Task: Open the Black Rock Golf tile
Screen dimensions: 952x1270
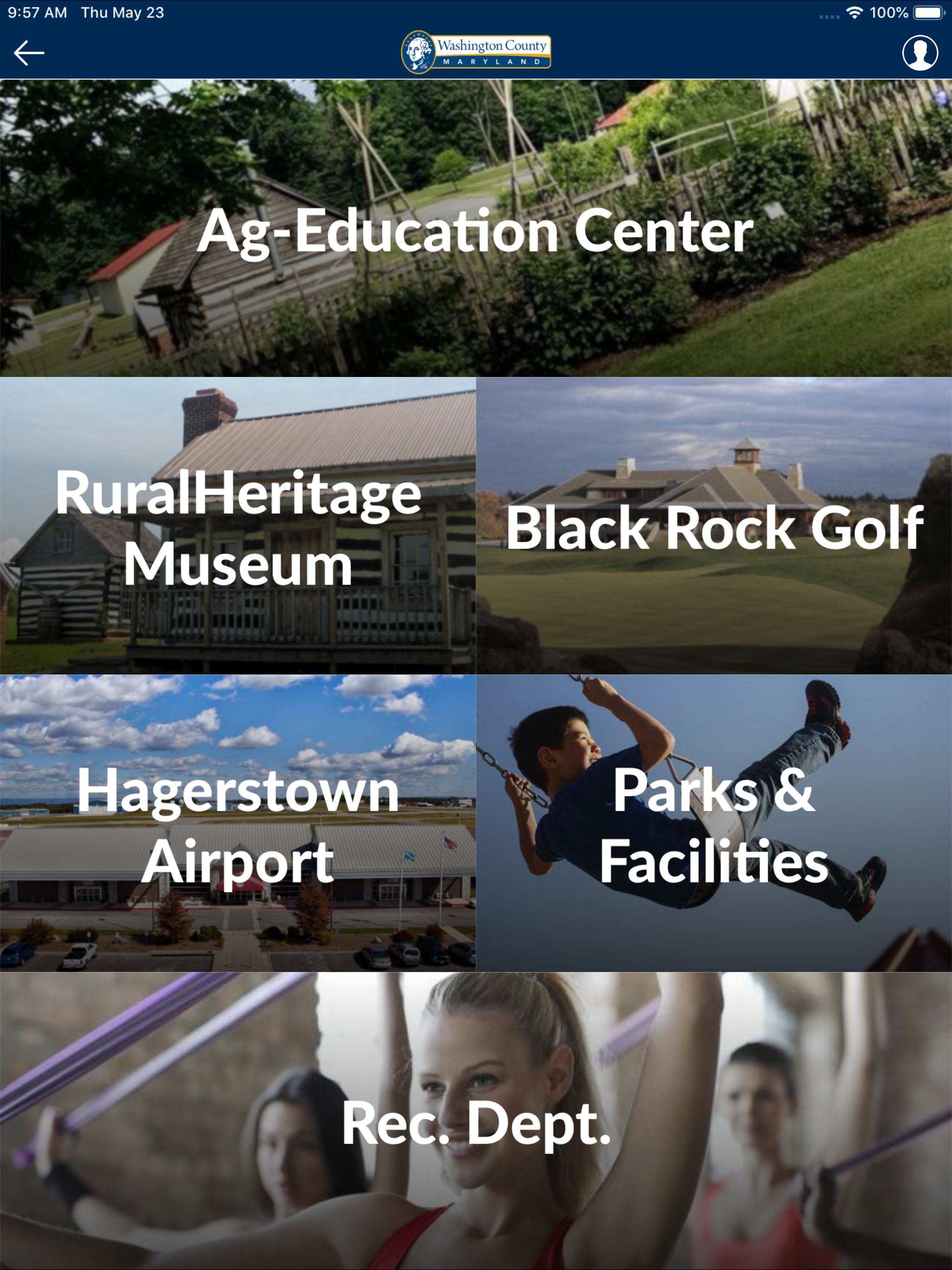Action: (714, 525)
